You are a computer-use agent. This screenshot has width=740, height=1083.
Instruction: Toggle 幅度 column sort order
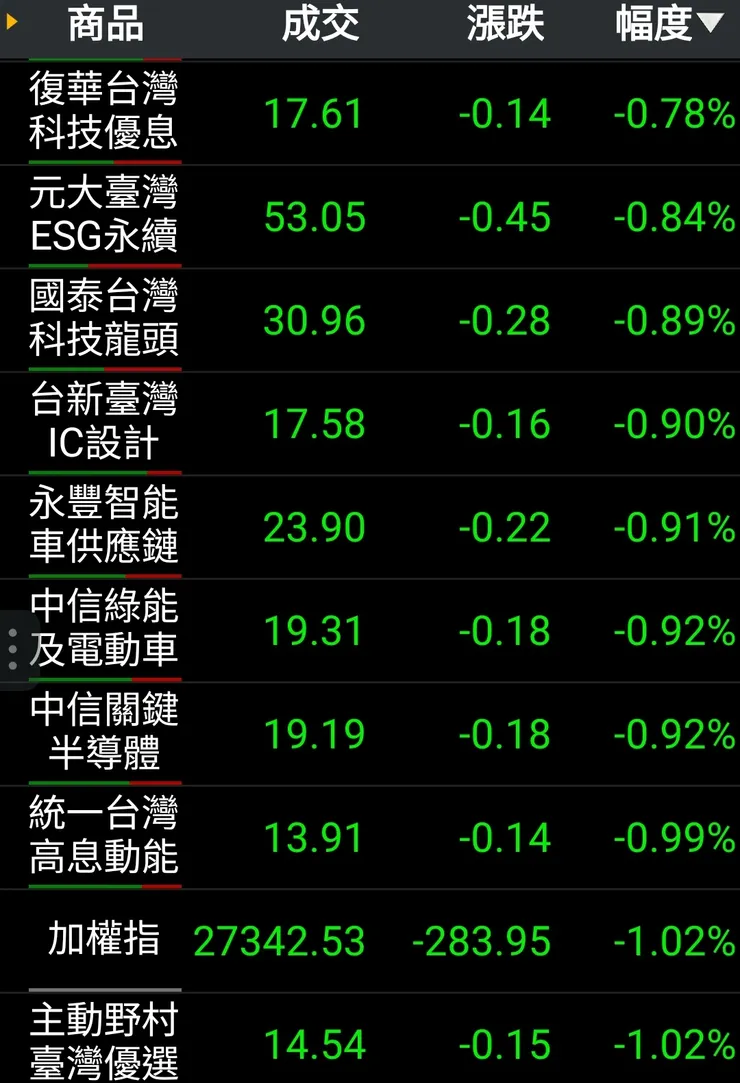coord(668,25)
